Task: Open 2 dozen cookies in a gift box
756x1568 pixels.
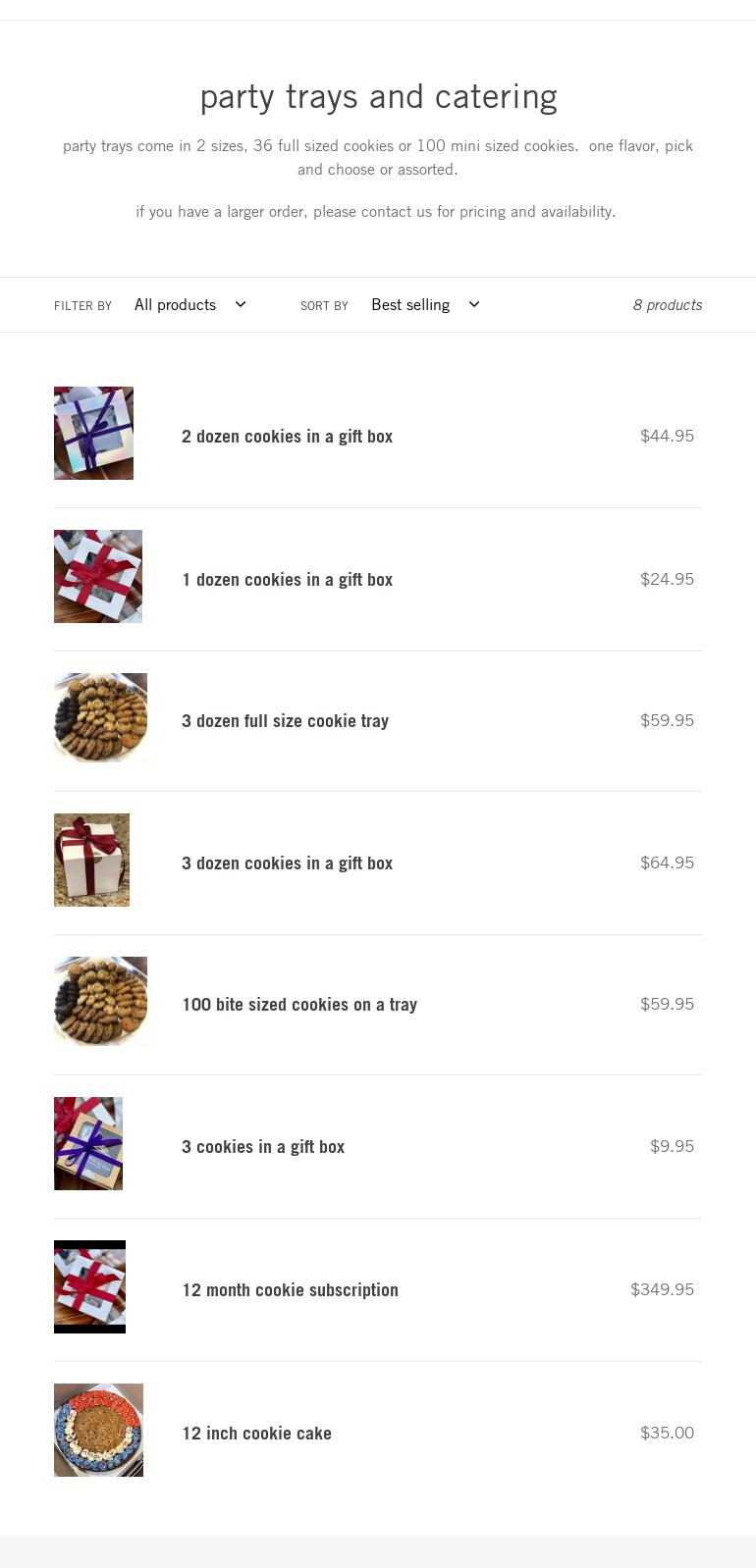Action: point(287,437)
